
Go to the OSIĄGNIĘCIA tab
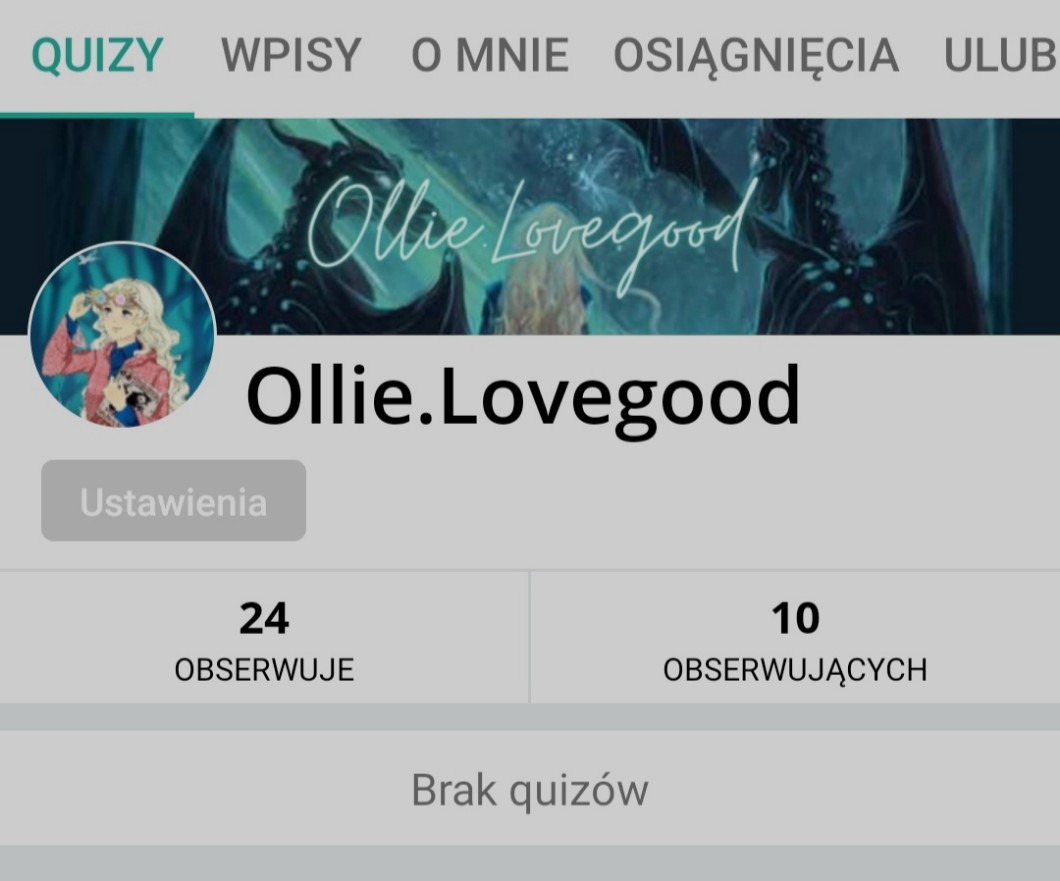point(755,55)
